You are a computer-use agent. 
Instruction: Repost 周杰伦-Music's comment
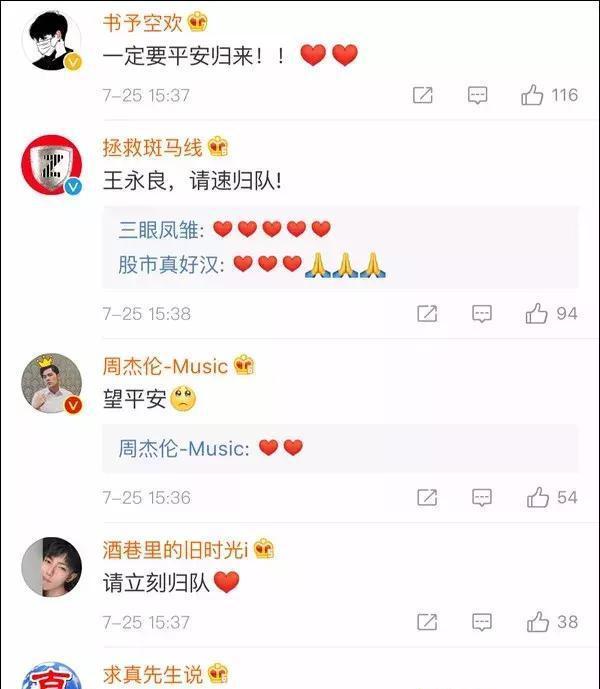[427, 497]
